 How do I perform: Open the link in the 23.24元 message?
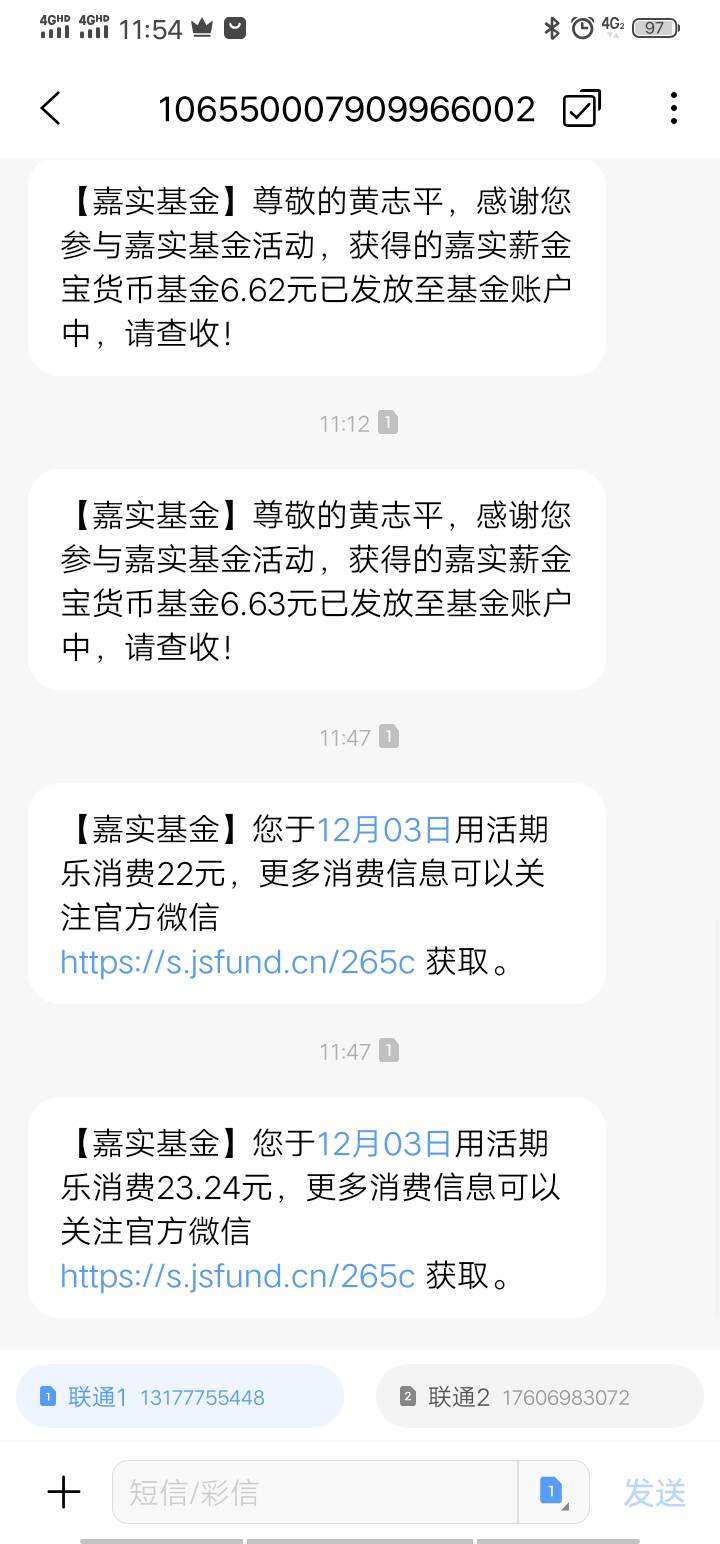[x=238, y=1276]
